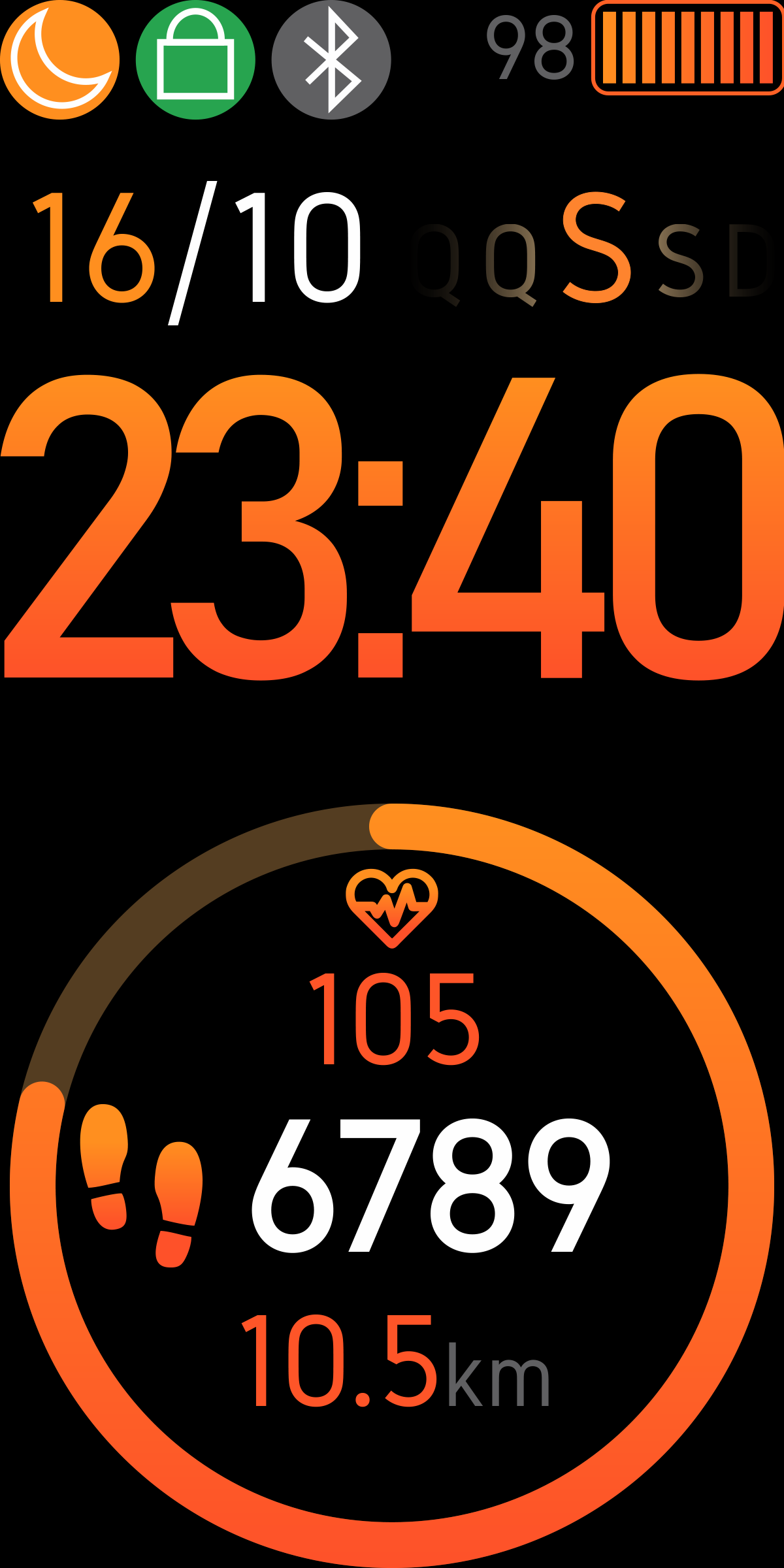The height and width of the screenshot is (1568, 784).
Task: Select the heart rate monitor icon
Action: 392,908
